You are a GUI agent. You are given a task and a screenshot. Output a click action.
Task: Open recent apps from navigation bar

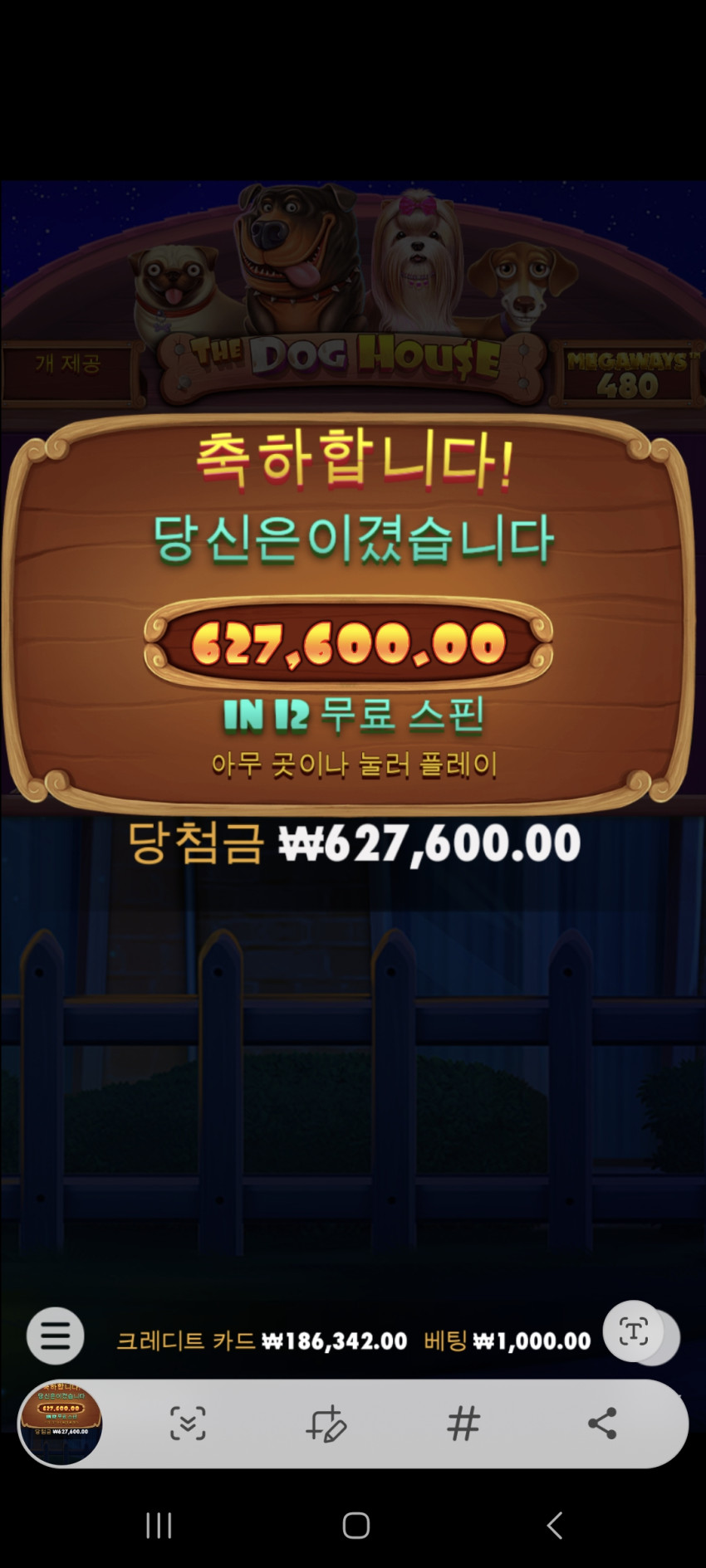tap(159, 1525)
